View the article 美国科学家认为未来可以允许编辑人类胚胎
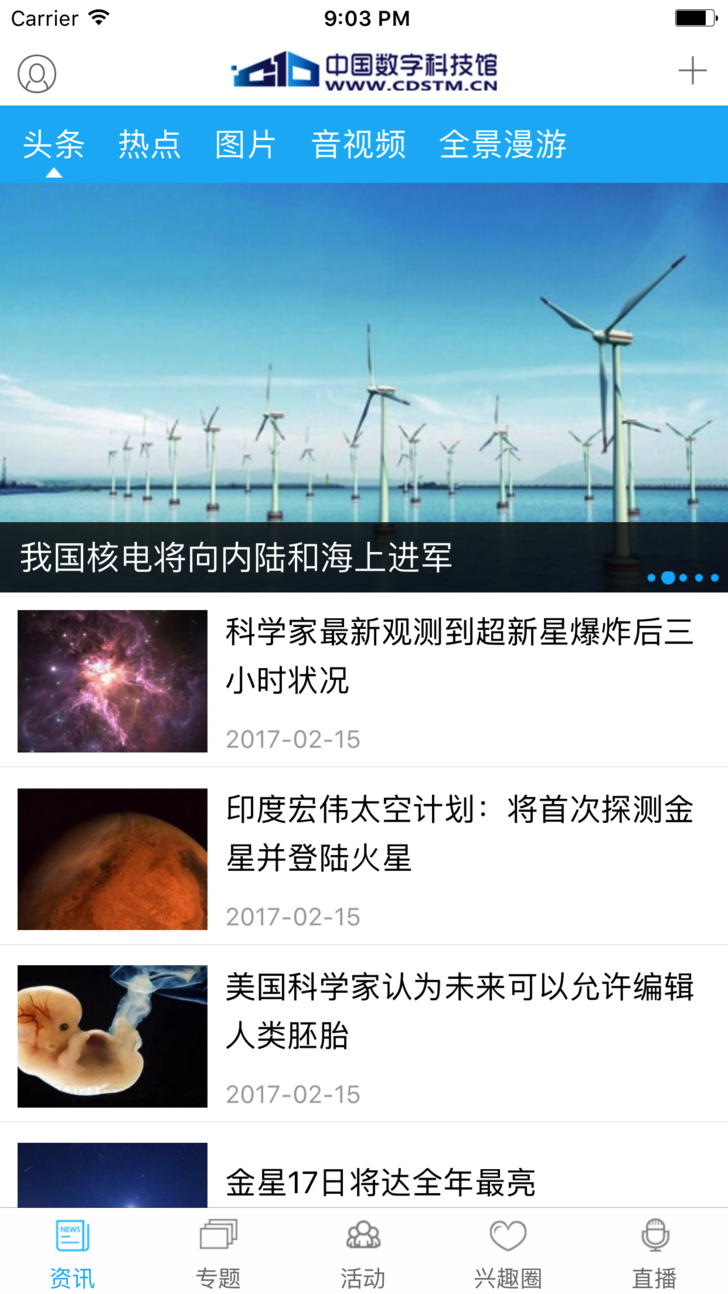 pyautogui.click(x=459, y=1010)
